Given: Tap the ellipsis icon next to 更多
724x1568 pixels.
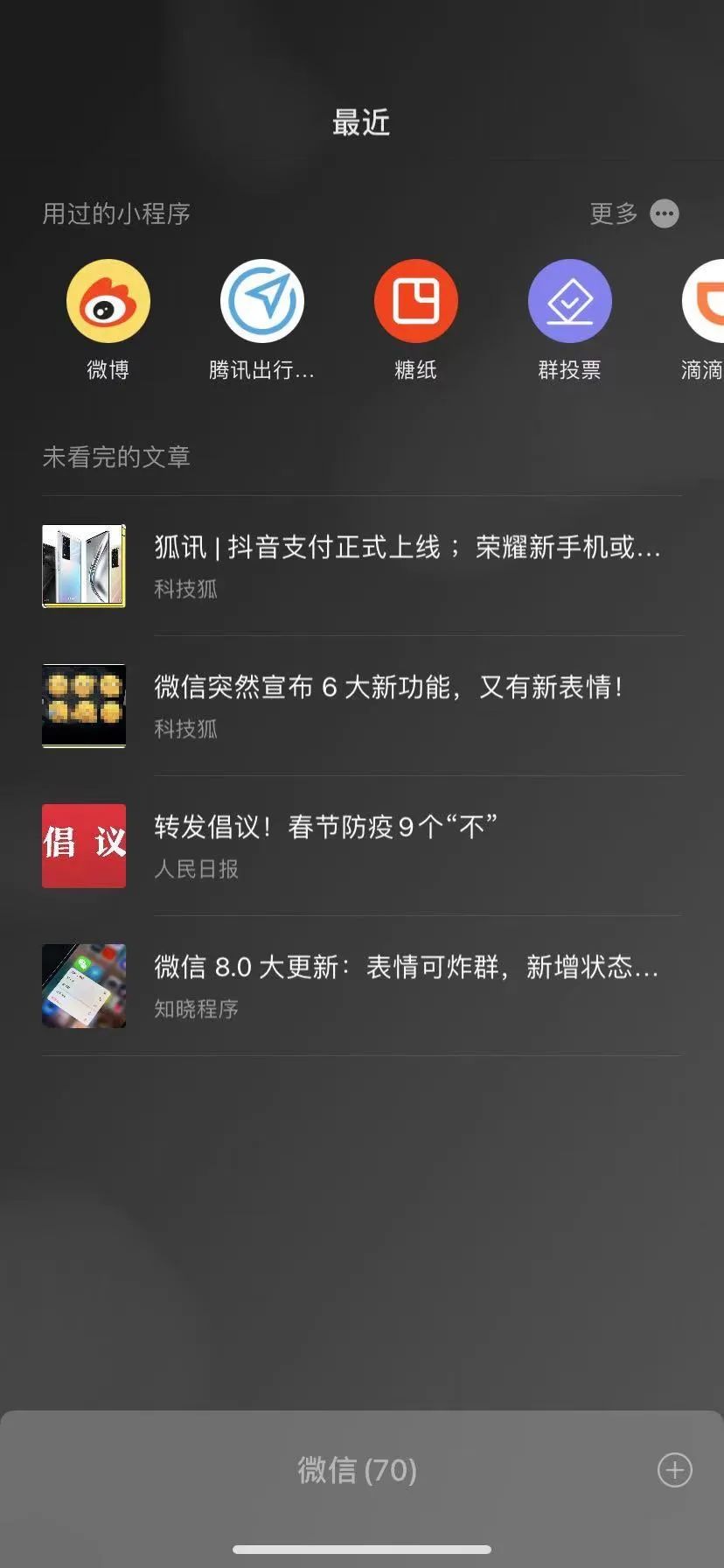Looking at the screenshot, I should click(x=664, y=214).
